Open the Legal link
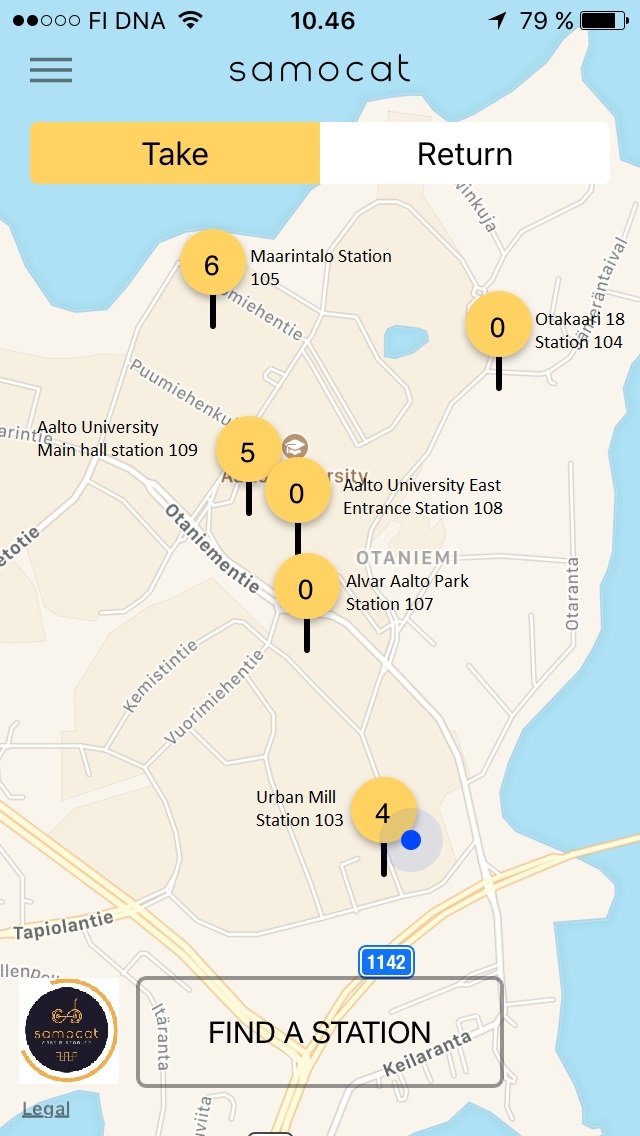 (46, 1109)
